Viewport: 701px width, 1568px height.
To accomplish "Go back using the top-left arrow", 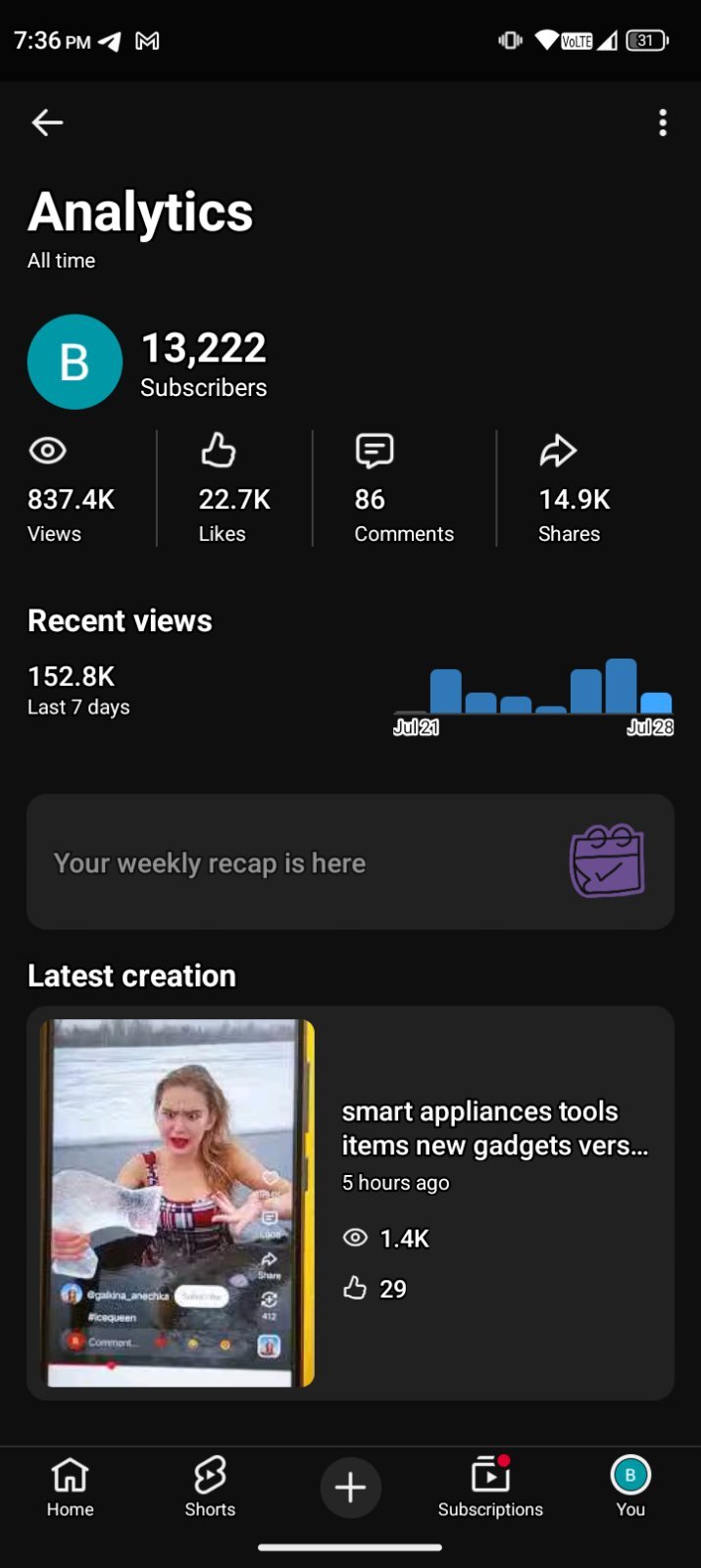I will (47, 122).
